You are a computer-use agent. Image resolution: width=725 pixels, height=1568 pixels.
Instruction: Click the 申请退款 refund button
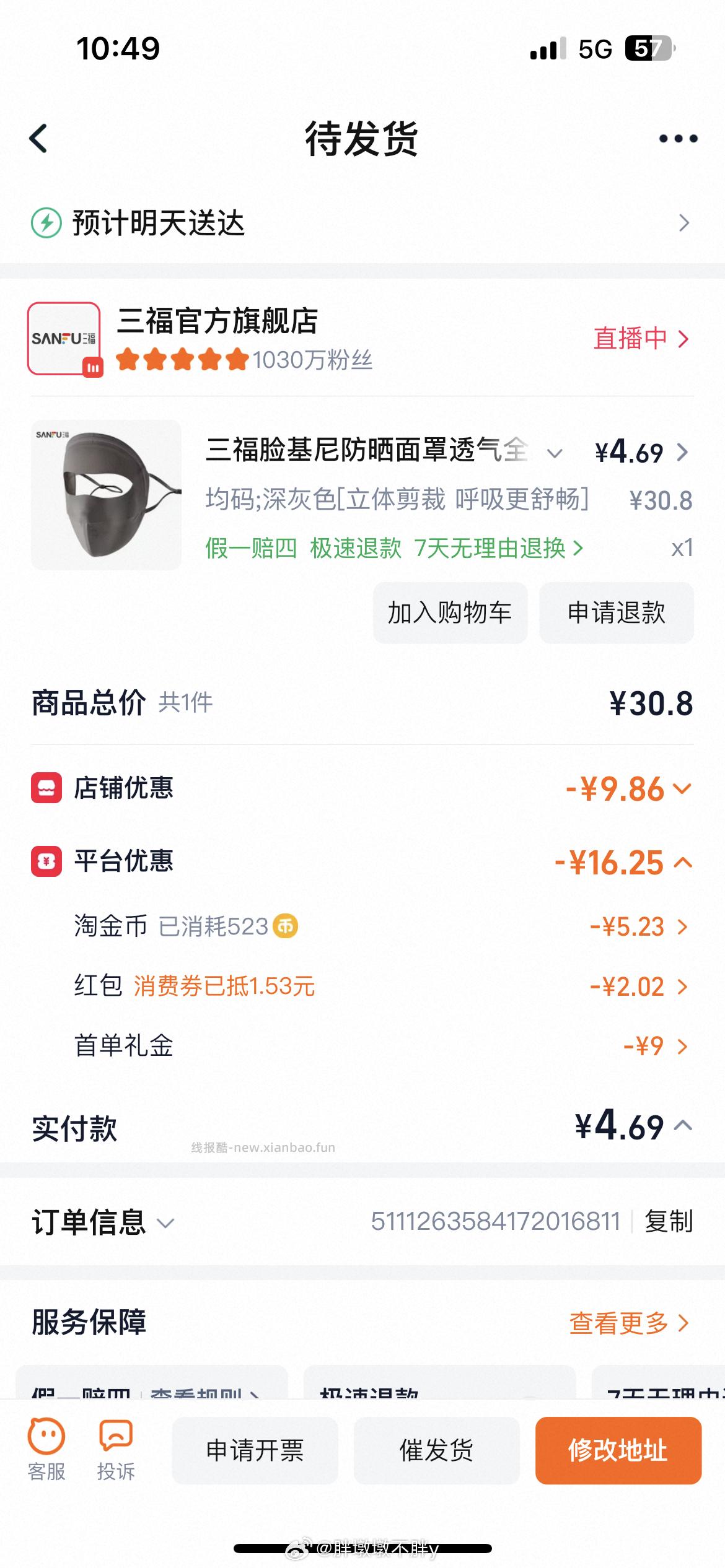pyautogui.click(x=617, y=612)
